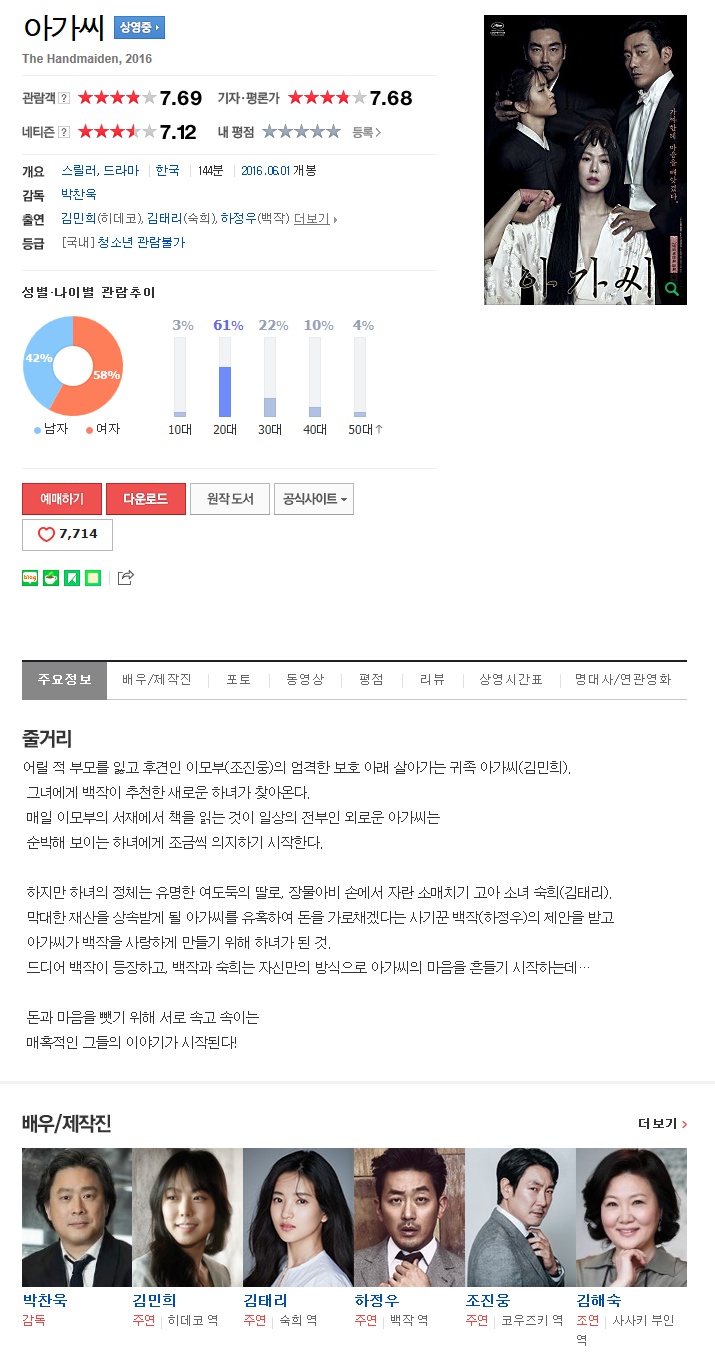Viewport: 715px width, 1365px height.
Task: Share the movie via the share icon
Action: coord(126,577)
